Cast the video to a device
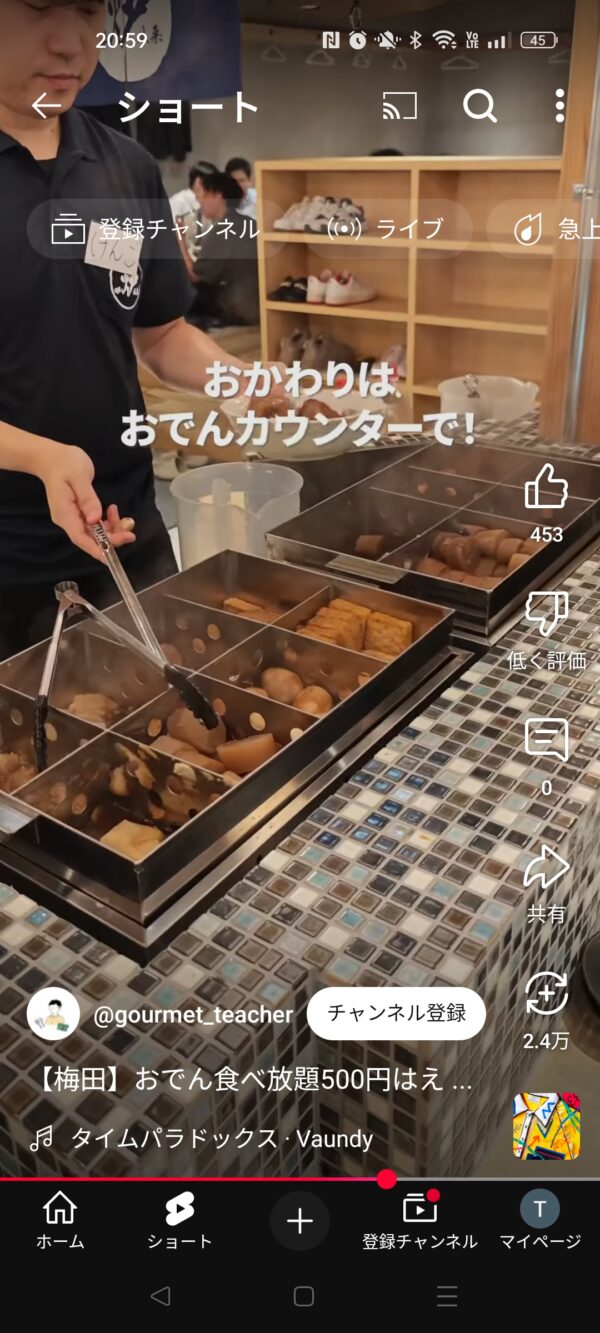The width and height of the screenshot is (600, 1333). [400, 106]
